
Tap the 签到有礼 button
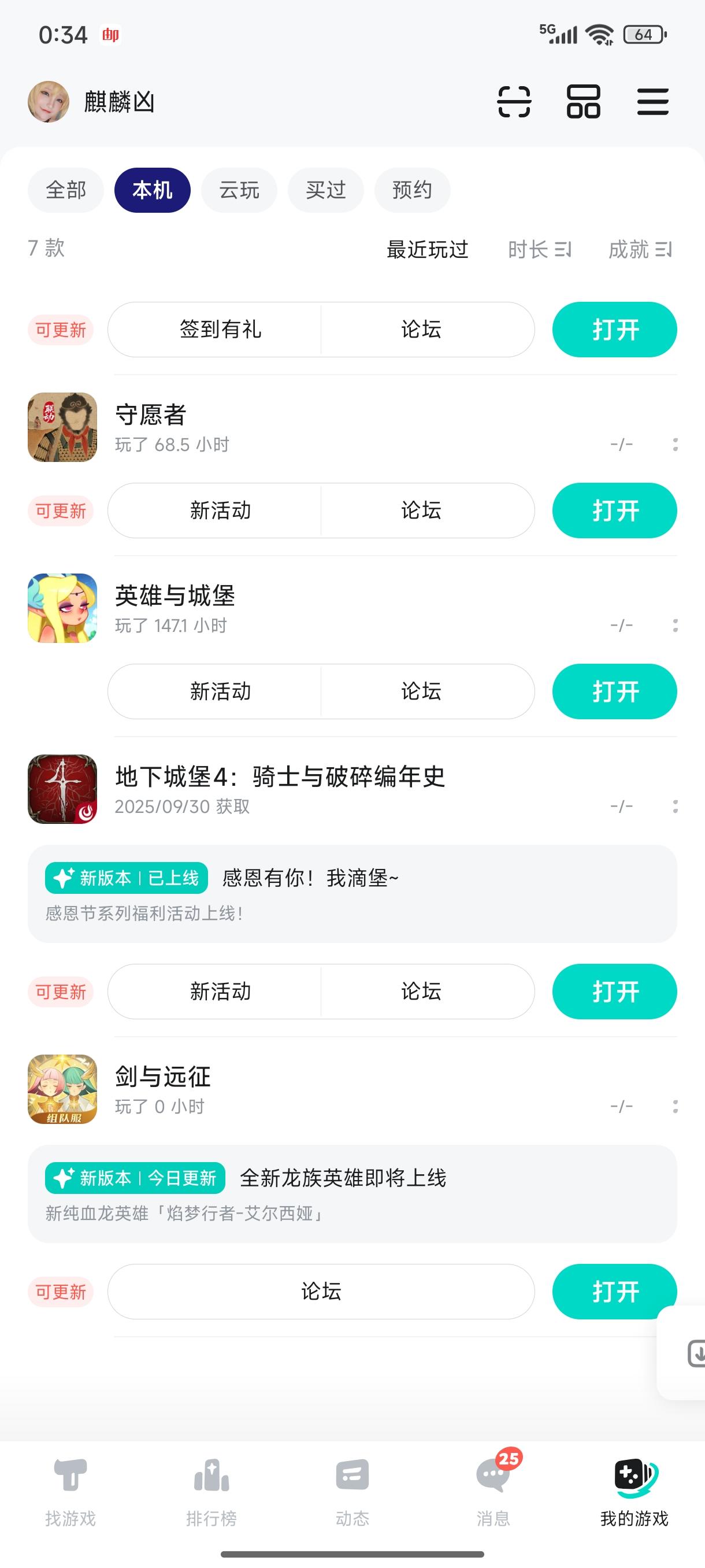pyautogui.click(x=220, y=330)
